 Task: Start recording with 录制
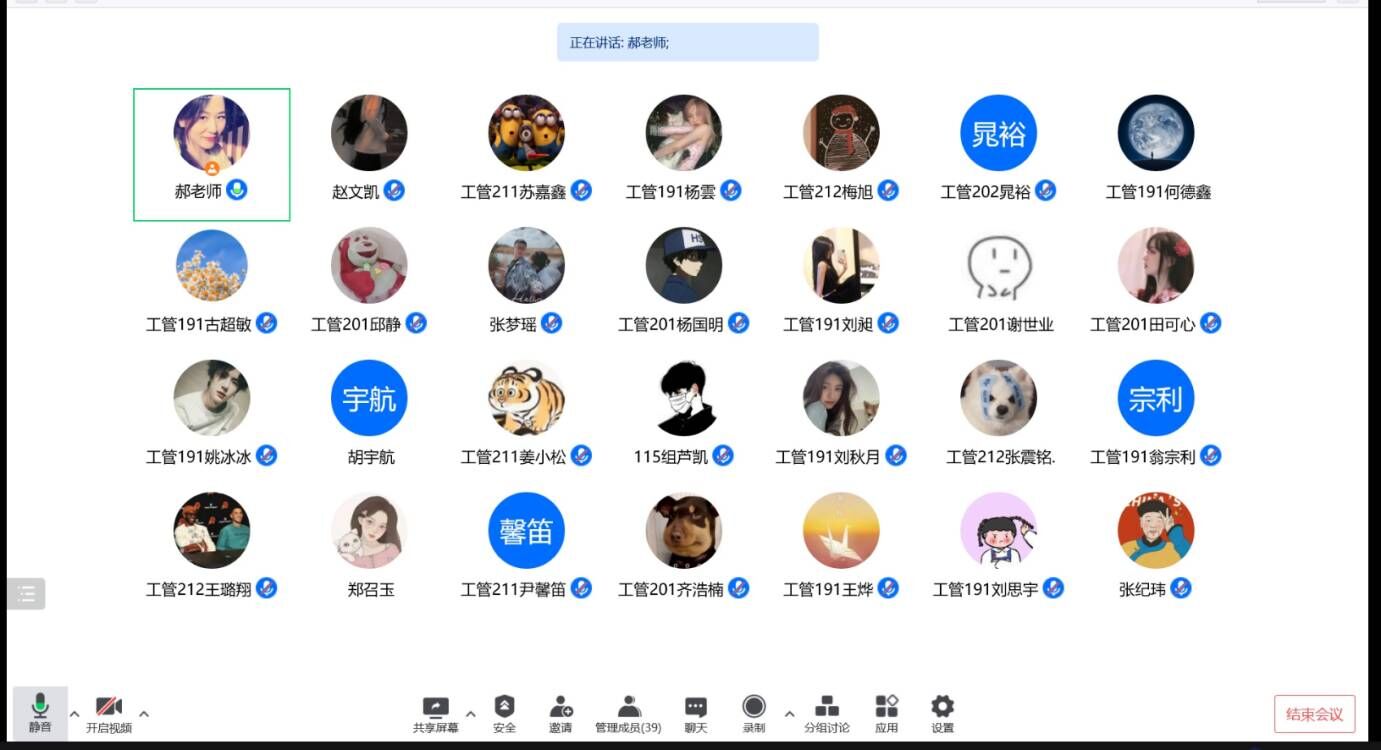pos(754,712)
